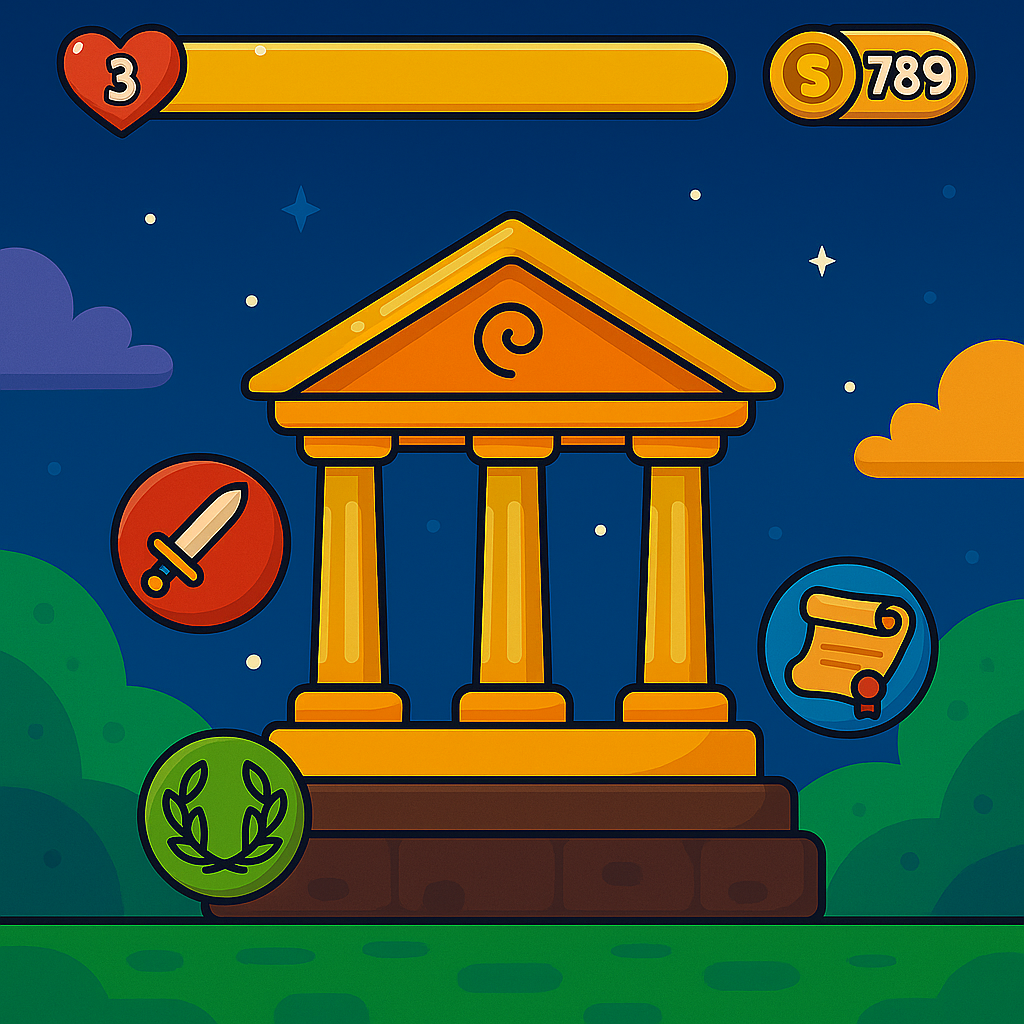Screen dimensions: 1024x1024
Task: Tap the red sword attack button
Action: tap(200, 543)
